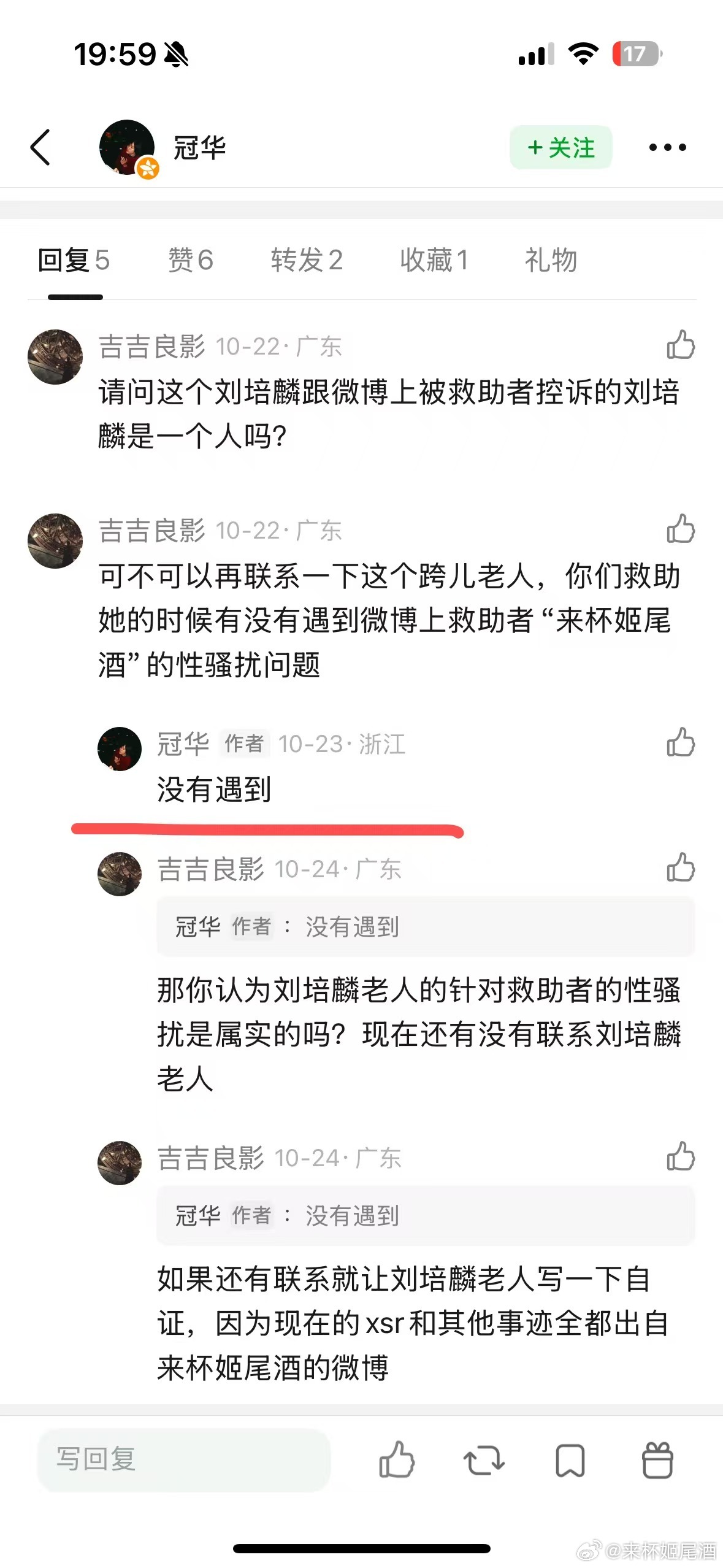Select the 回复 5 tab
Screen dimensions: 723x1568
tap(74, 260)
